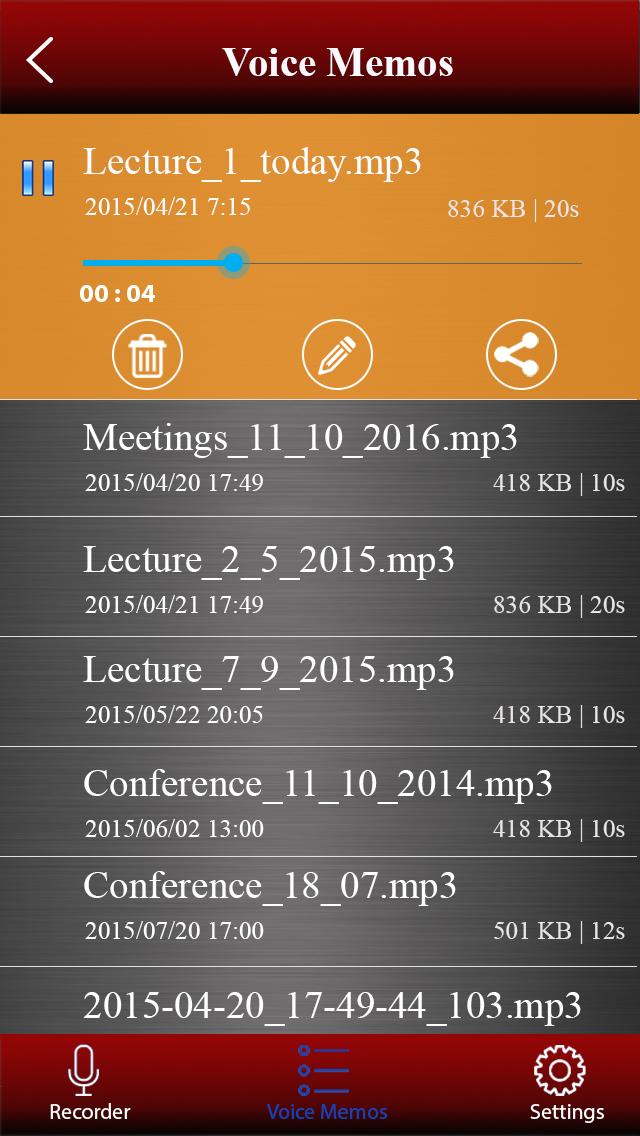Delete the recording with the trash icon
This screenshot has height=1136, width=640.
coord(147,354)
